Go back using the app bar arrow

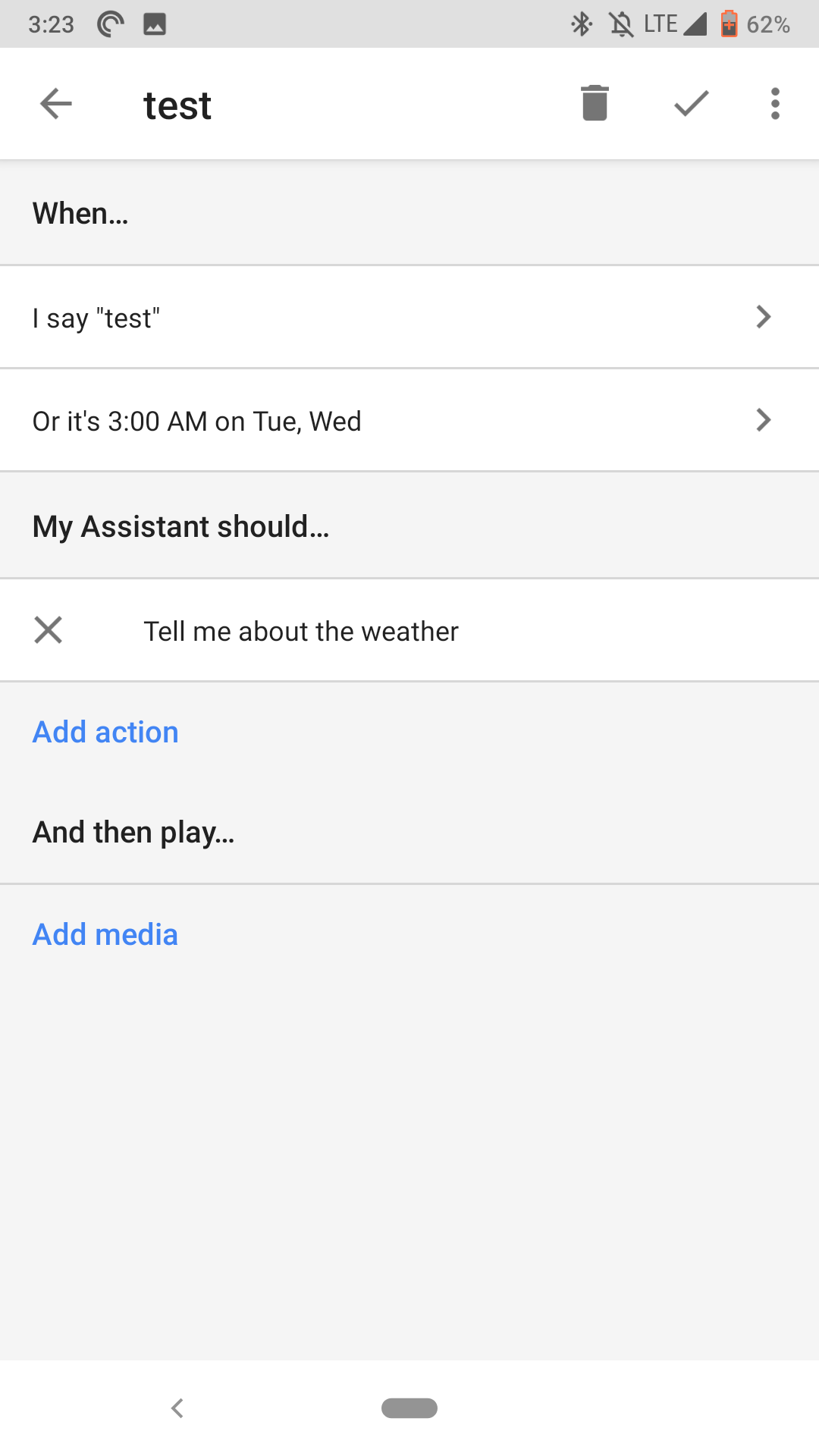(x=56, y=104)
